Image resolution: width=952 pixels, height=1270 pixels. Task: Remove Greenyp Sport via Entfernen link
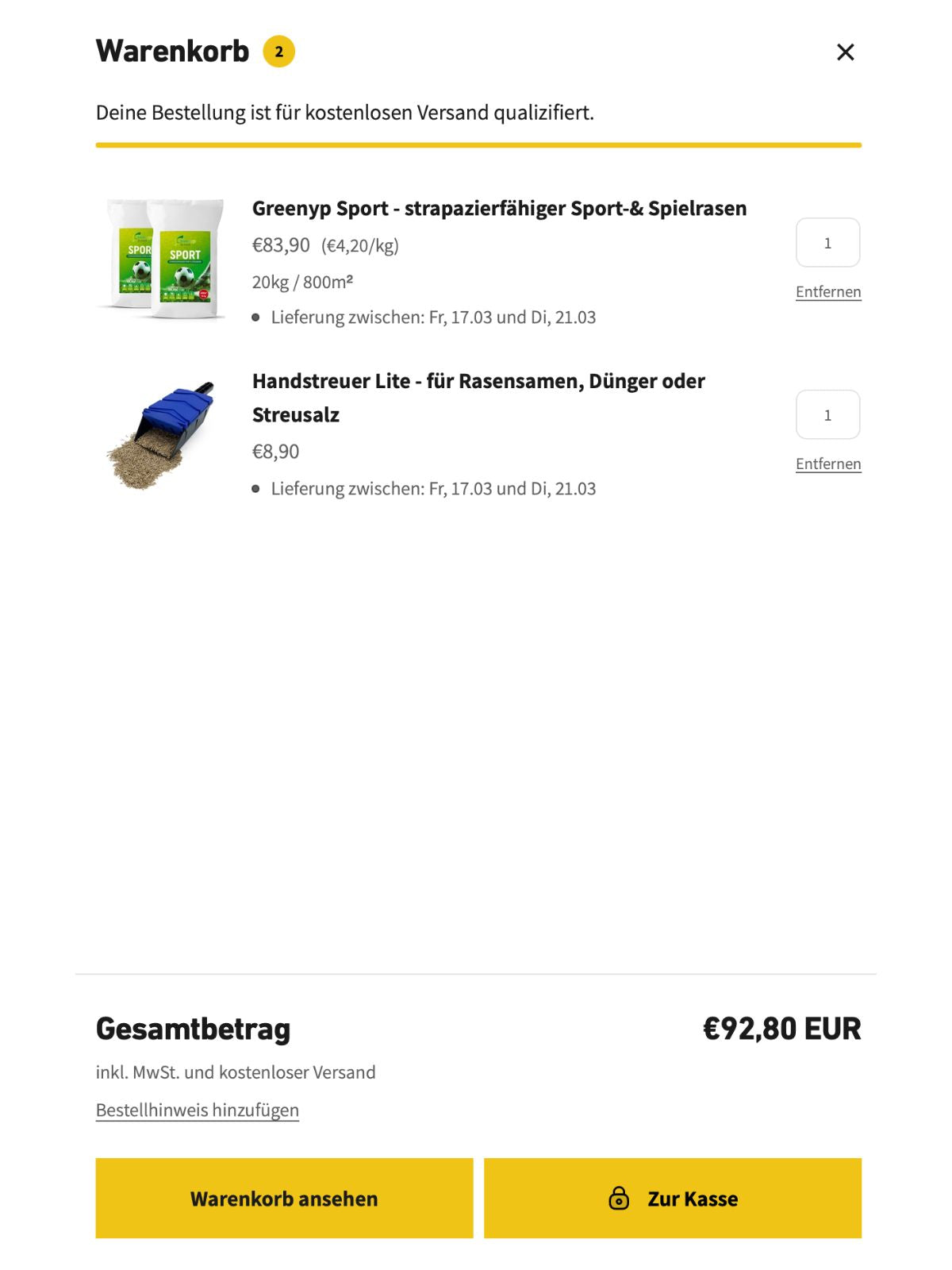pyautogui.click(x=828, y=292)
